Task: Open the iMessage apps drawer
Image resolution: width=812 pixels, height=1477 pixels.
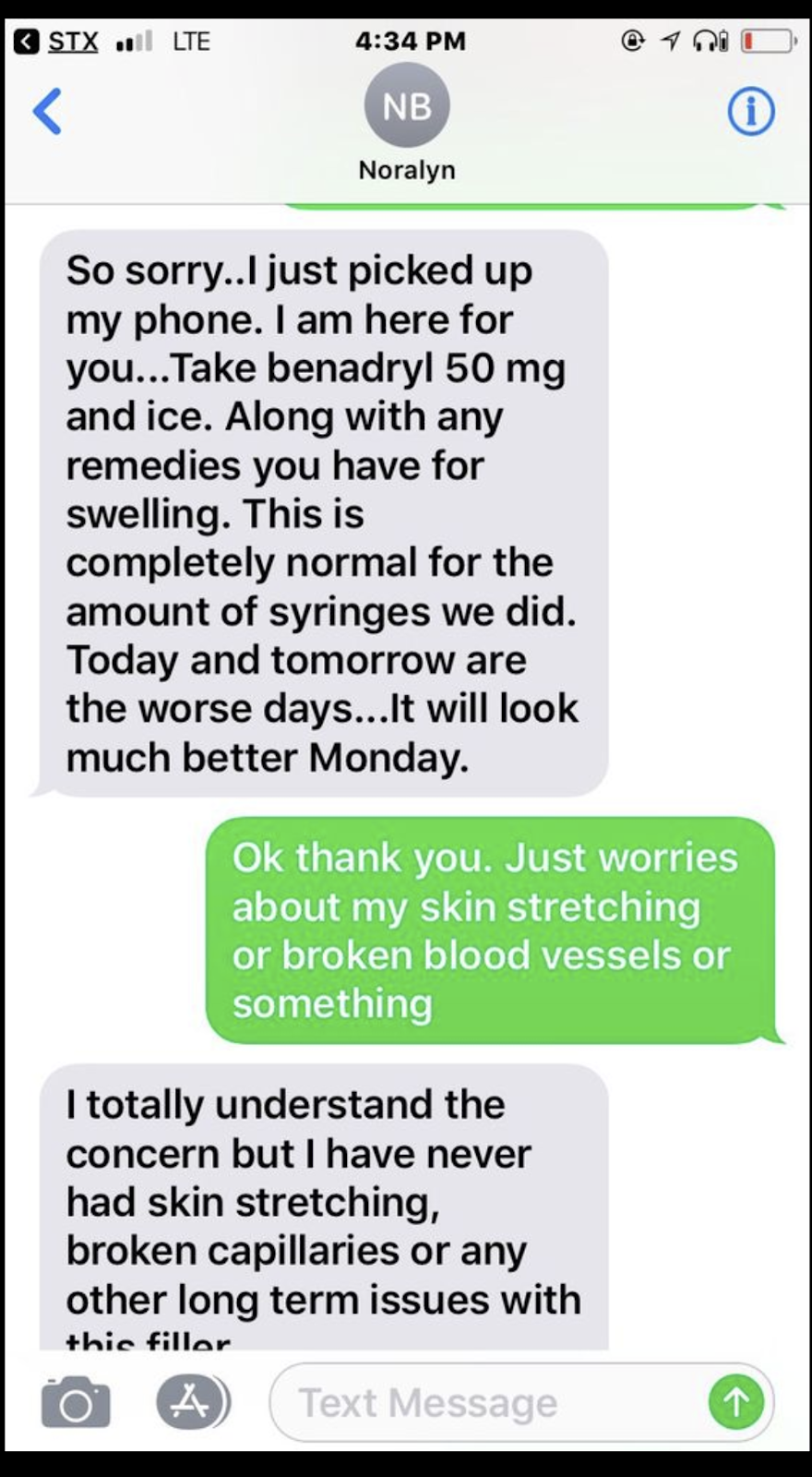Action: [191, 1403]
